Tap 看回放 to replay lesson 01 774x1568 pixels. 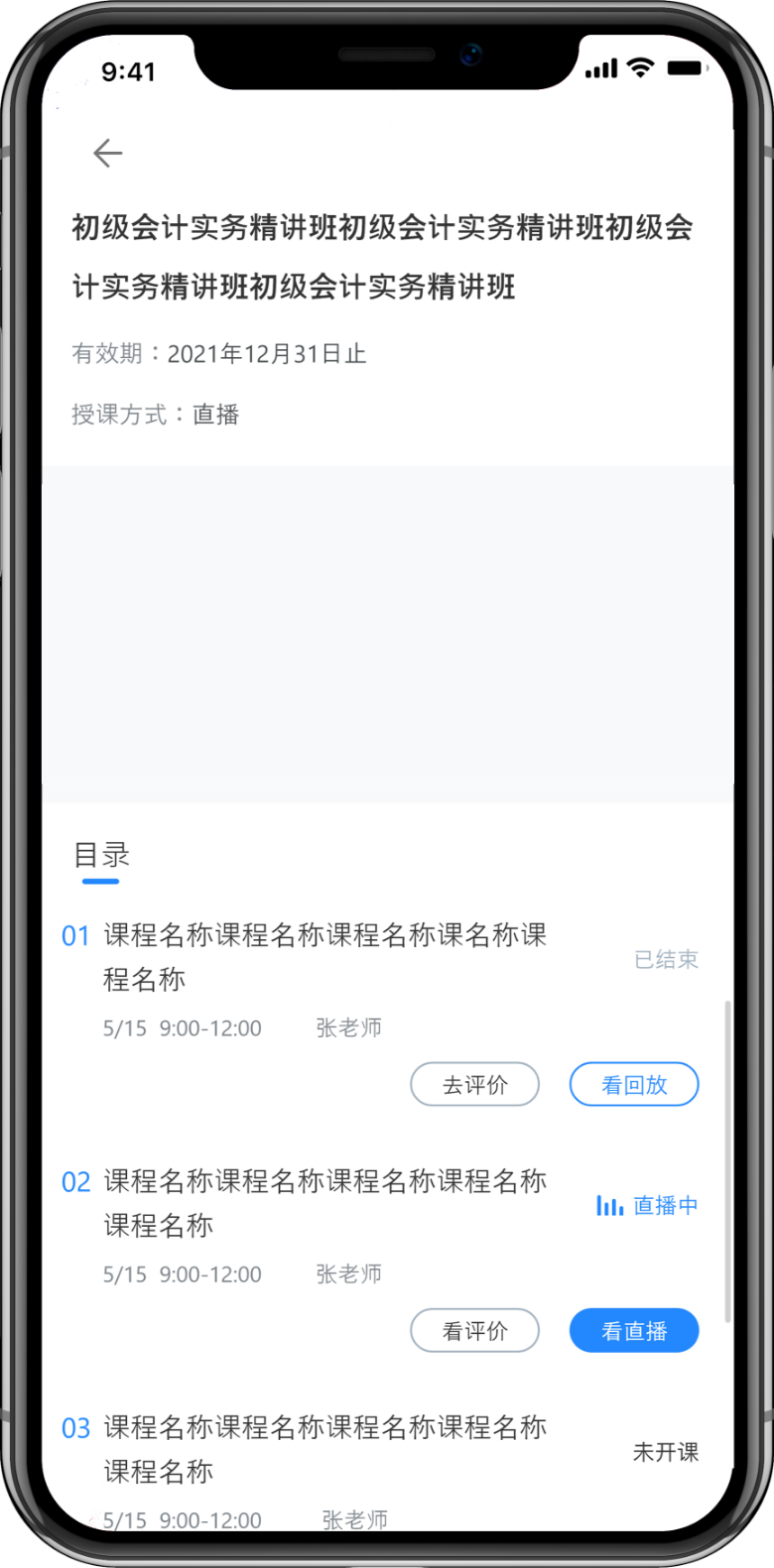(x=634, y=1085)
